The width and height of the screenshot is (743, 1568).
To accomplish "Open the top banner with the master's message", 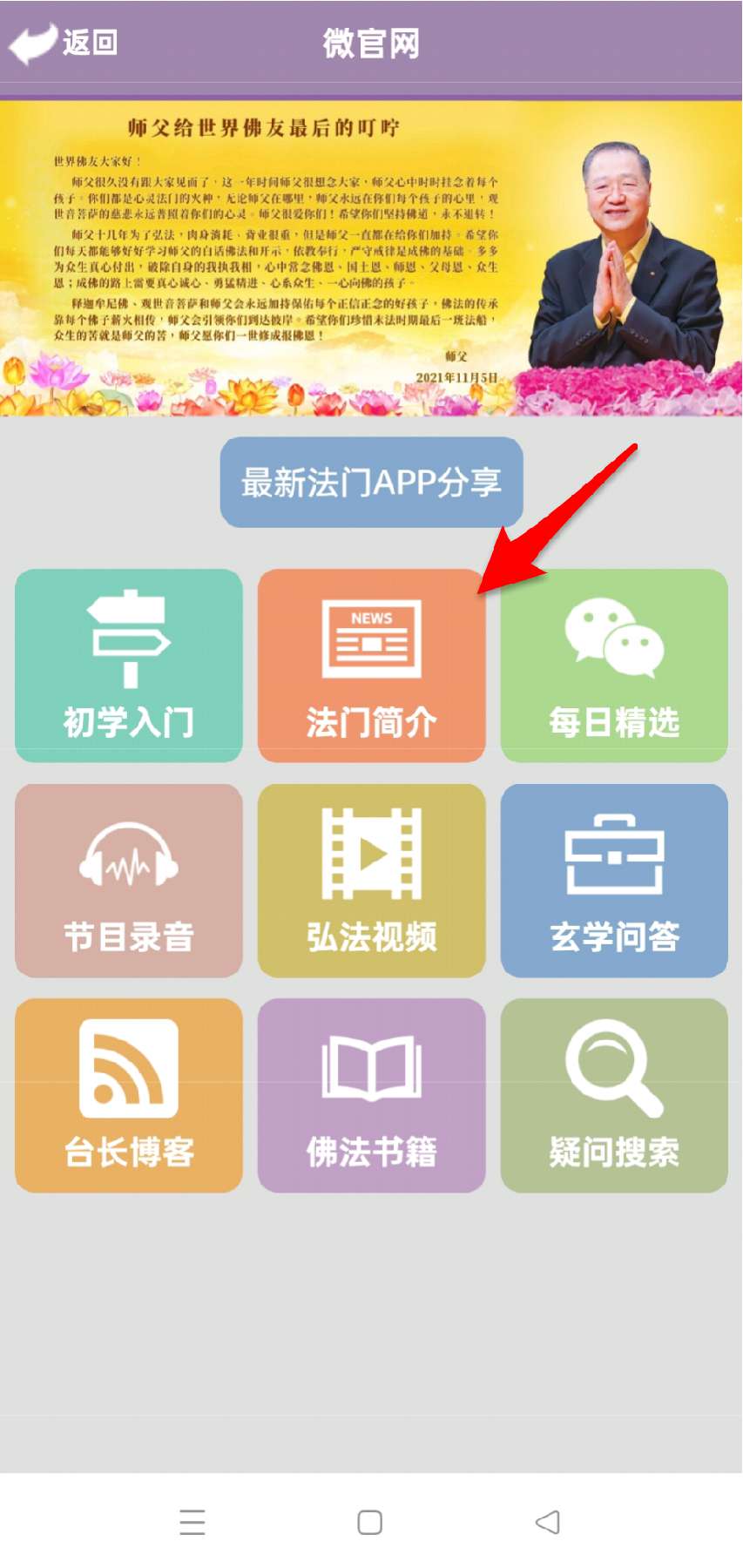I will 371,258.
